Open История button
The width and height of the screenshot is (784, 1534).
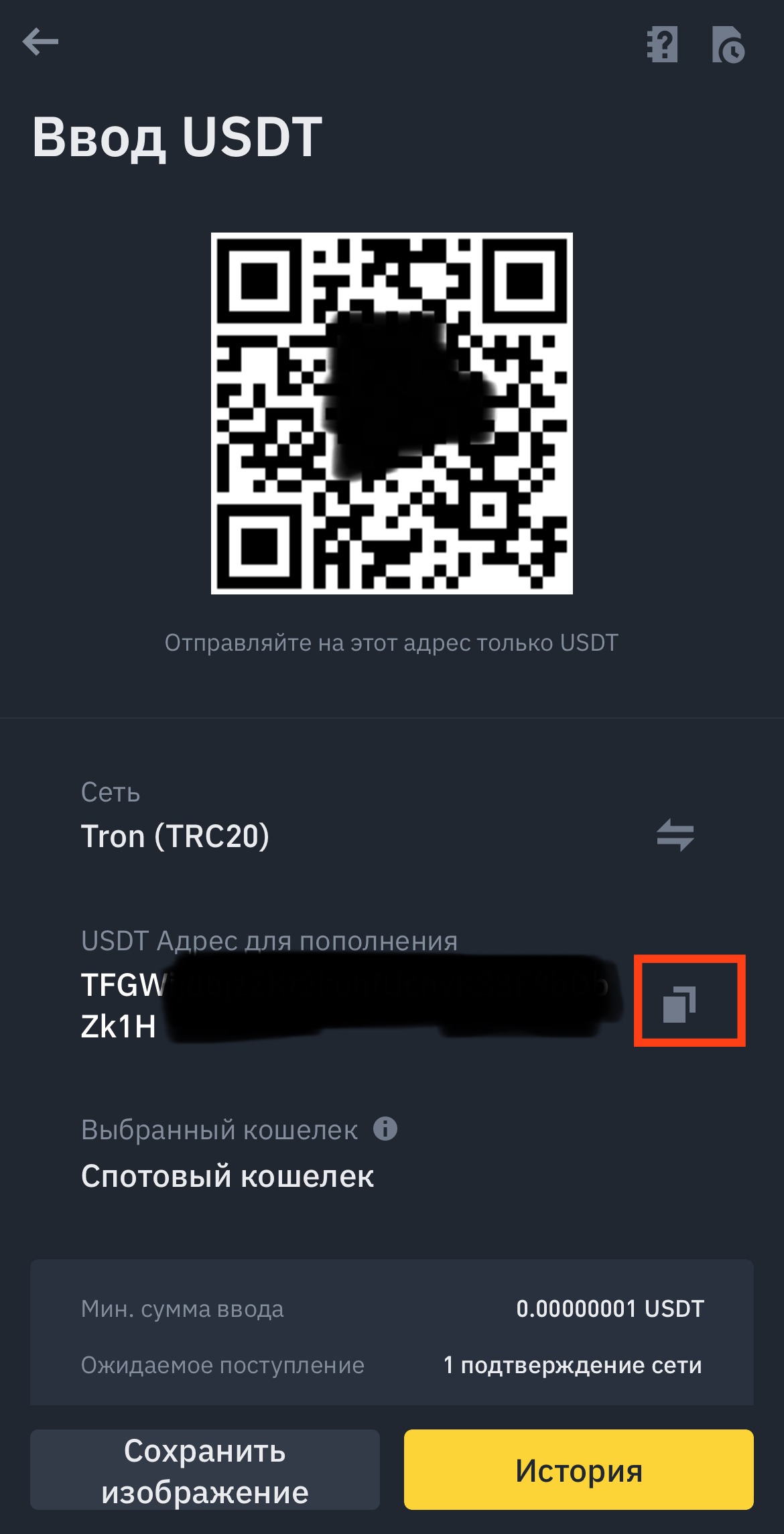(578, 1470)
